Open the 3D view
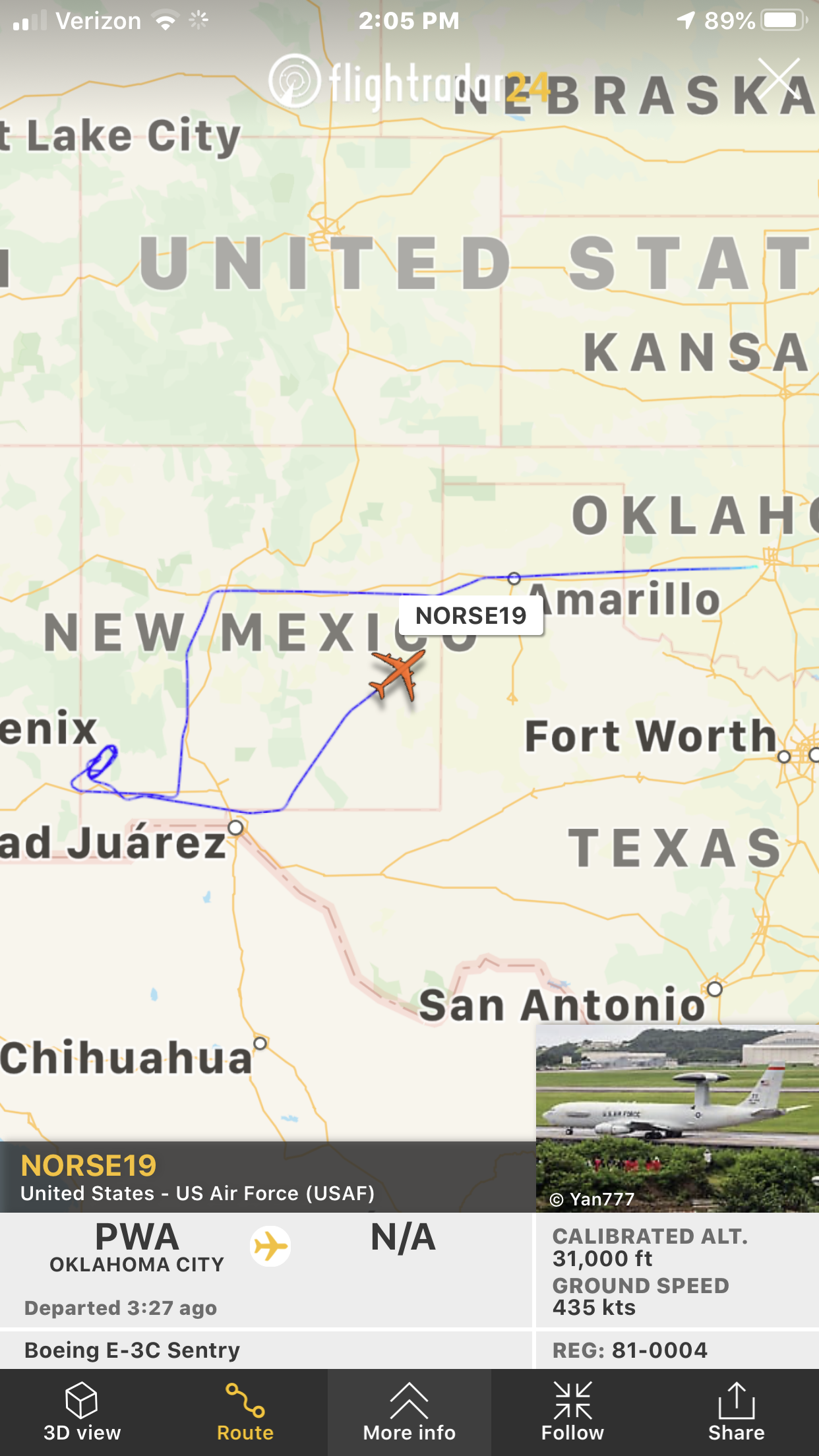This screenshot has height=1456, width=819. 82,1412
